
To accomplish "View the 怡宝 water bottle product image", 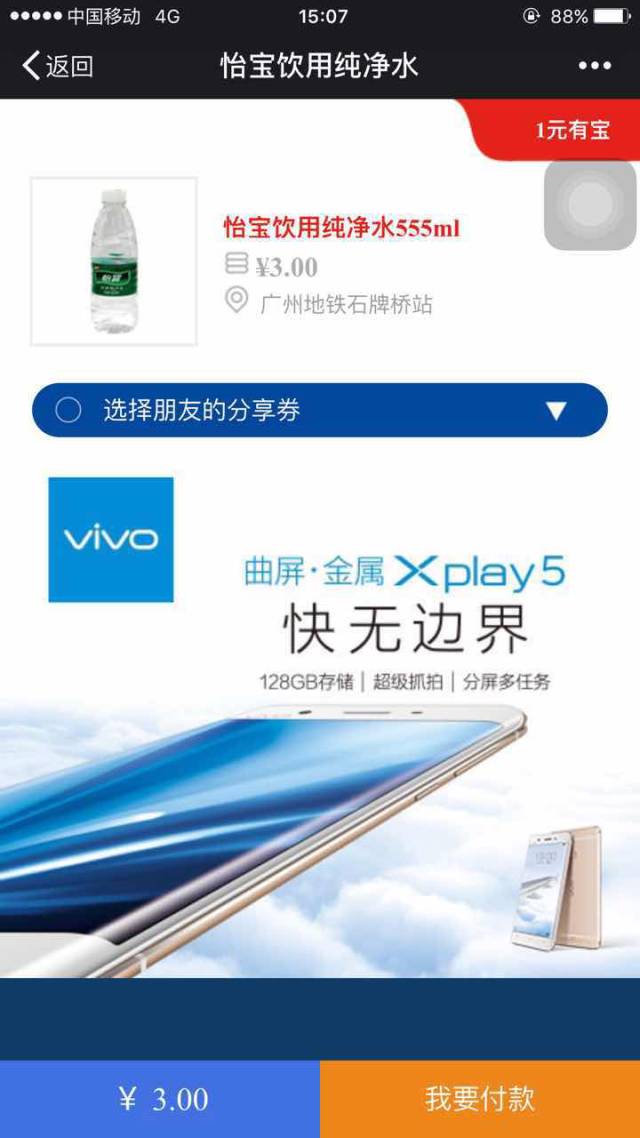I will click(x=114, y=262).
